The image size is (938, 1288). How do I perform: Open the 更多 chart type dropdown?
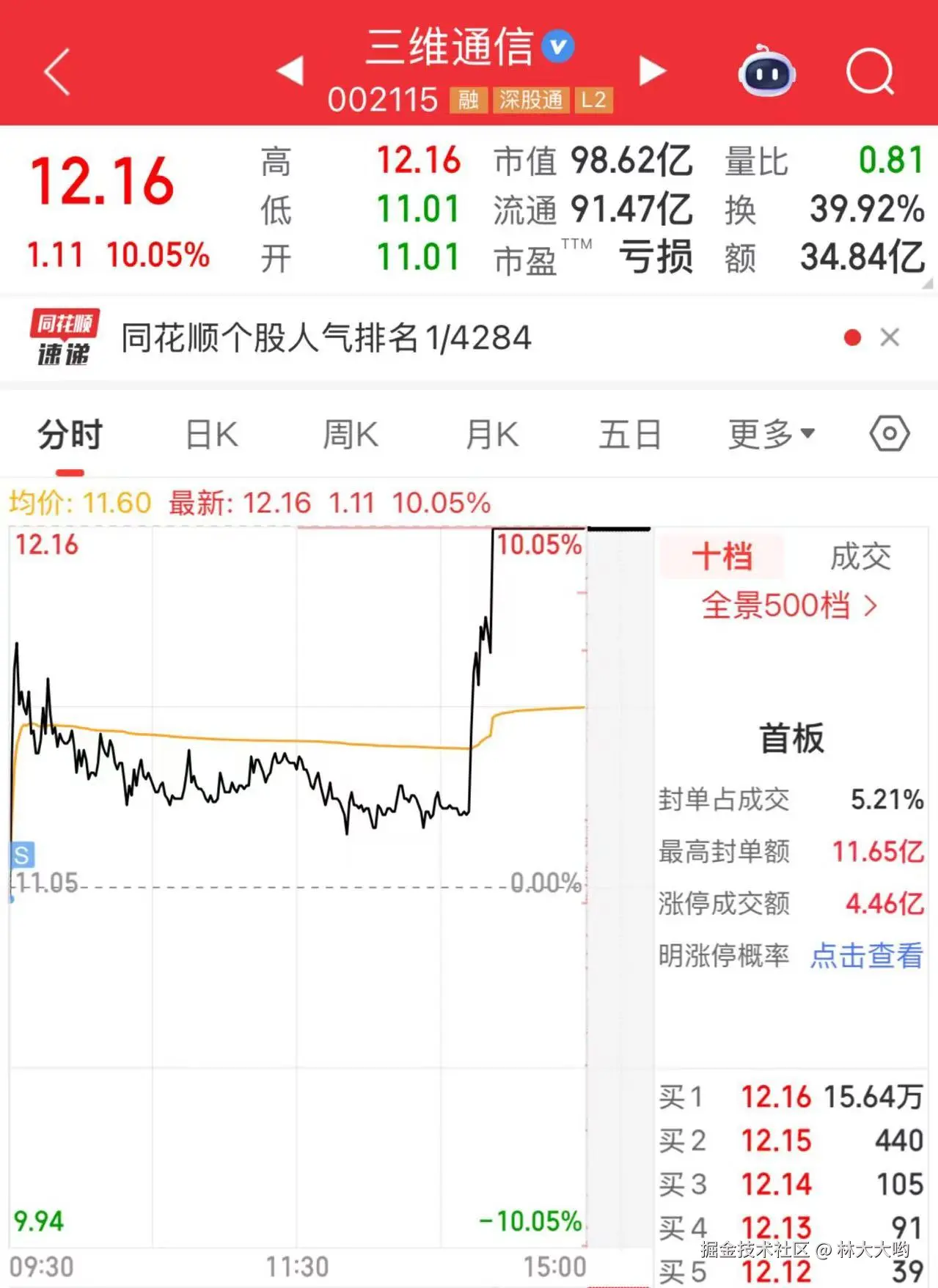pos(769,433)
